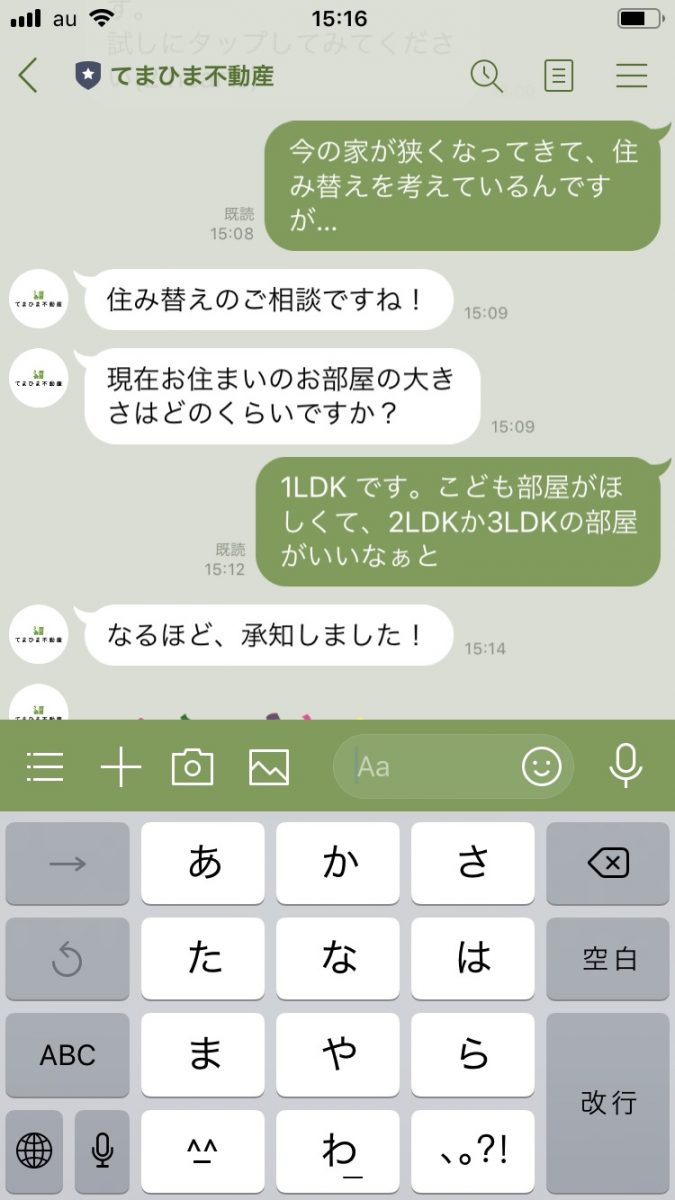Image resolution: width=675 pixels, height=1200 pixels.
Task: Tap the あ key
Action: pyautogui.click(x=203, y=863)
